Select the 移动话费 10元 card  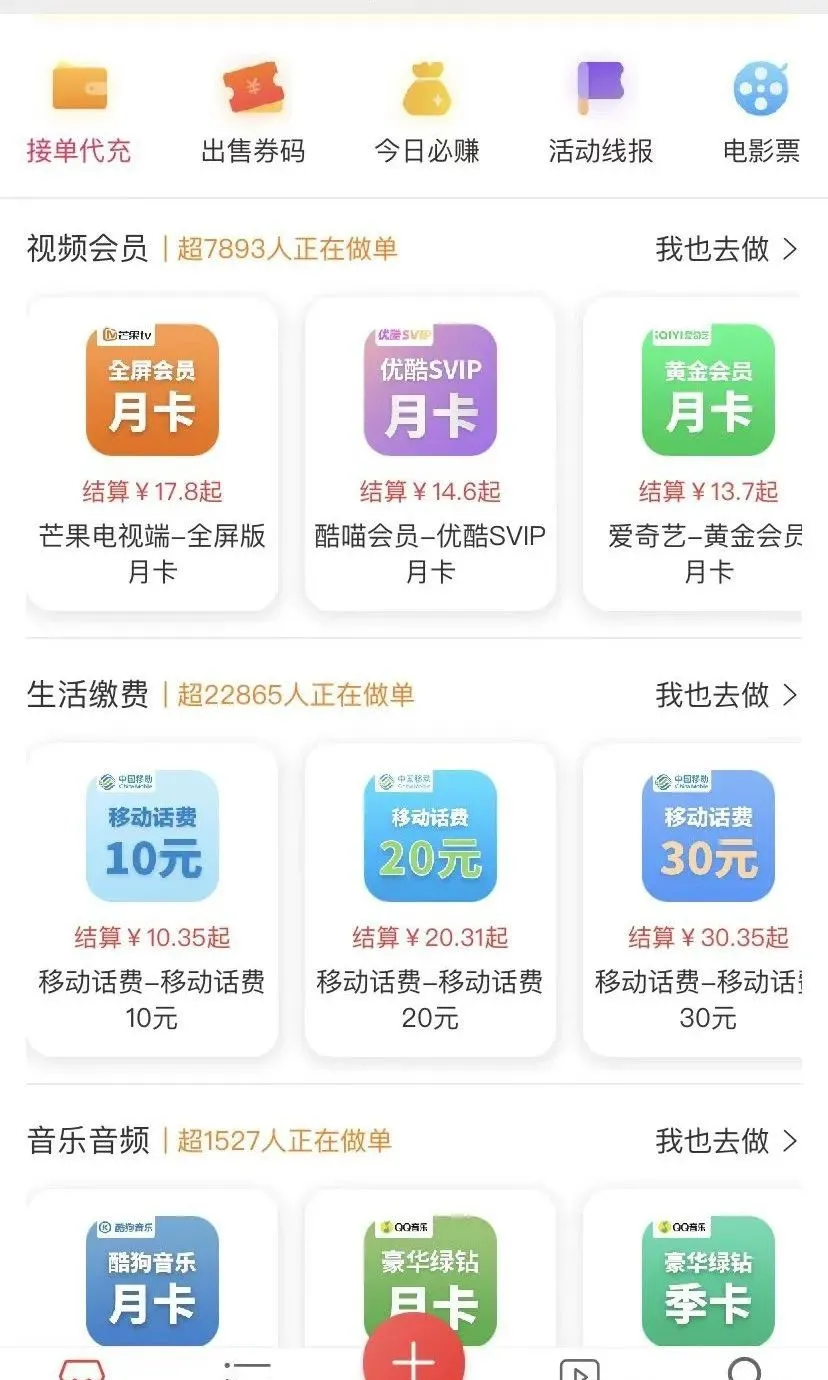click(152, 900)
